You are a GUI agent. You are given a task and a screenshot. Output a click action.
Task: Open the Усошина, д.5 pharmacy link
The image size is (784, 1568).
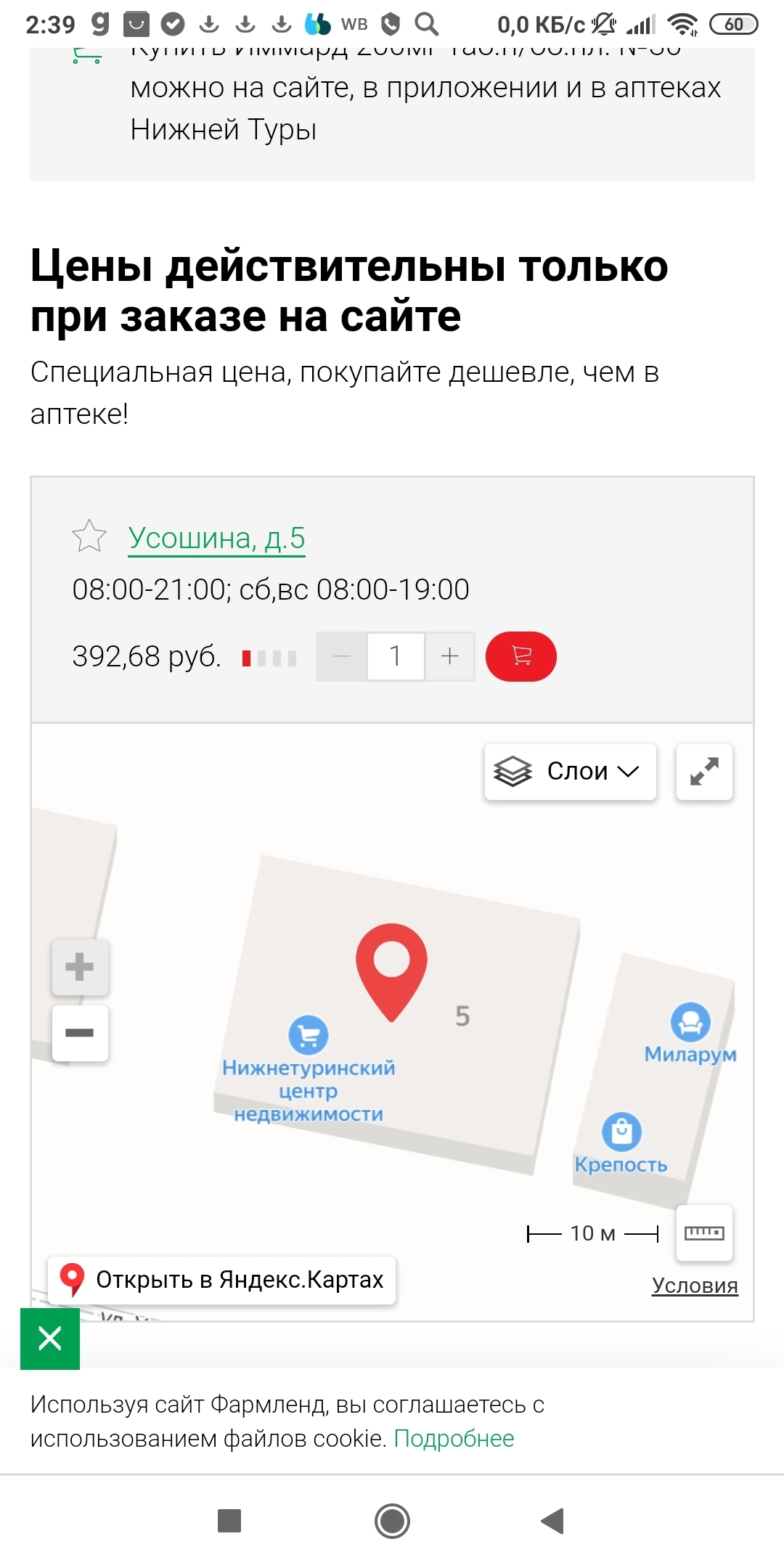coord(216,539)
